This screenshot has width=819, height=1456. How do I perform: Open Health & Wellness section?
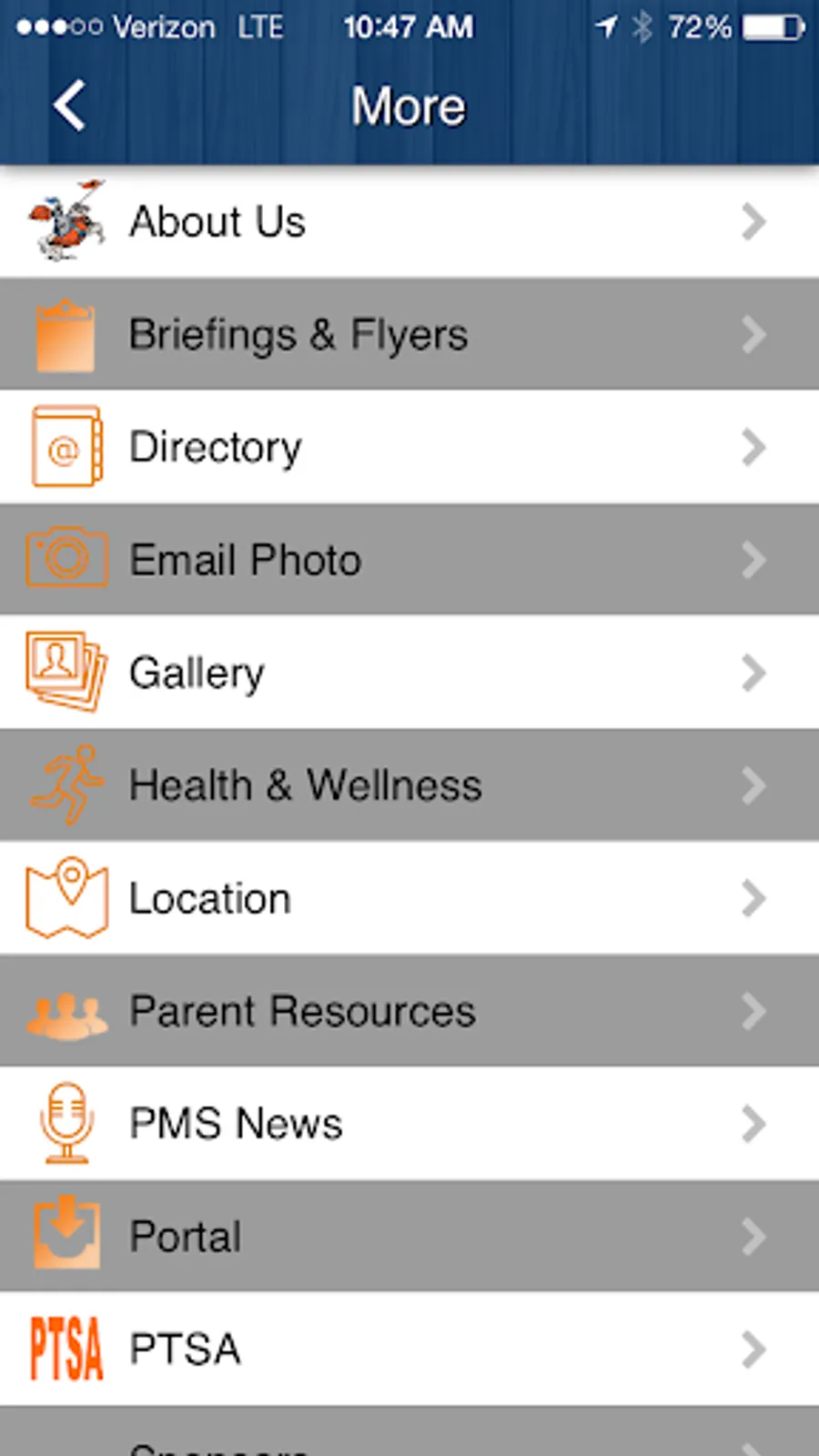(409, 786)
